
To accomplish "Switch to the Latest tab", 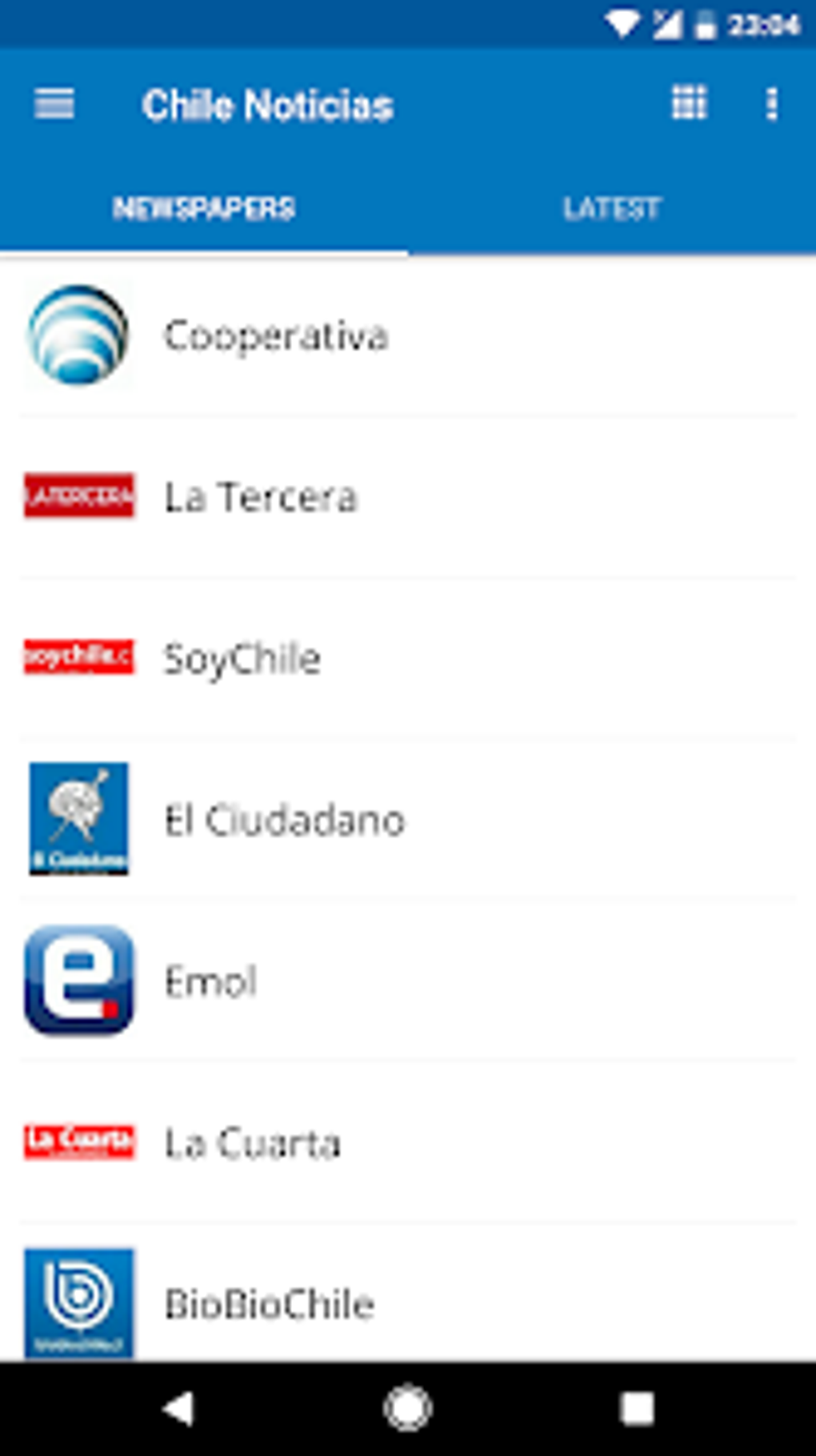I will pos(612,209).
